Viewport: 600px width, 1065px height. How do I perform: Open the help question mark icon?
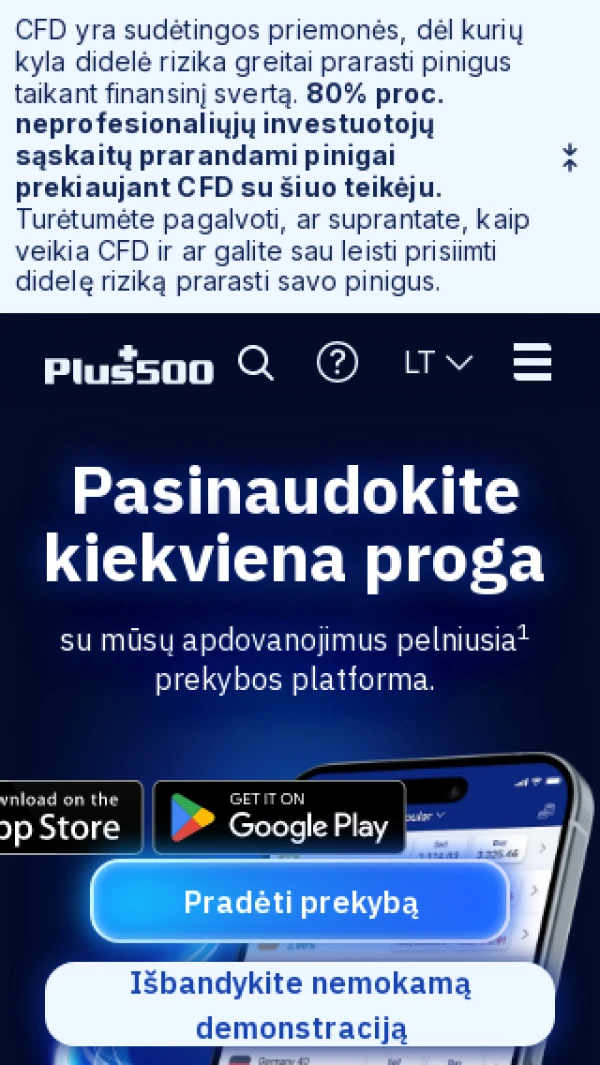337,362
